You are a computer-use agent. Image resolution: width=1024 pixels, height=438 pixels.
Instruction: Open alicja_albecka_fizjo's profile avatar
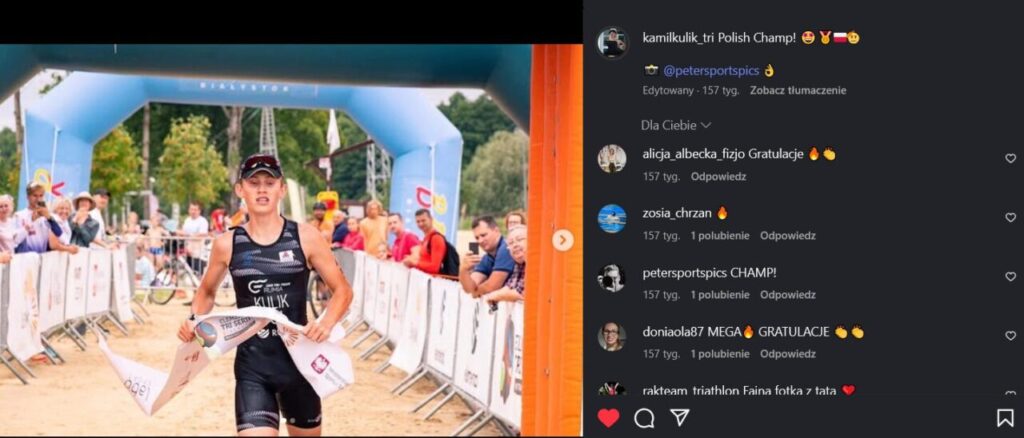click(x=611, y=159)
